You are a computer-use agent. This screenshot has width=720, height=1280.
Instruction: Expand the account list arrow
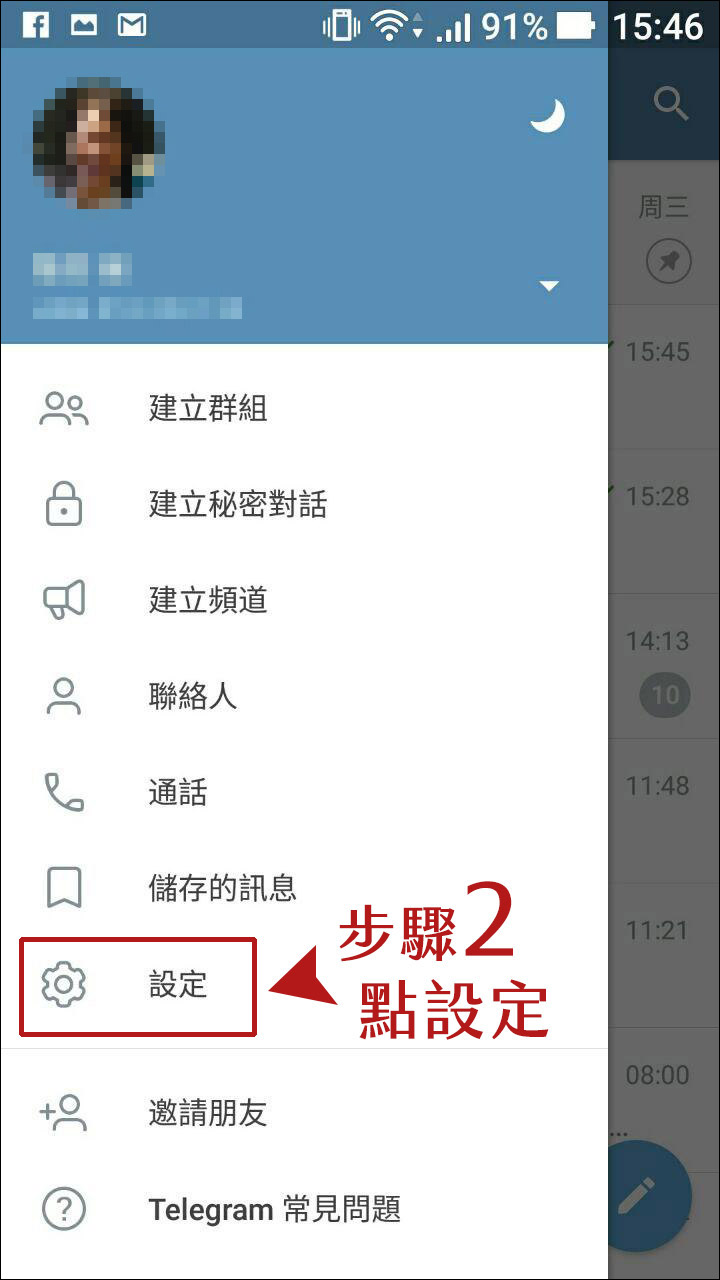tap(549, 286)
